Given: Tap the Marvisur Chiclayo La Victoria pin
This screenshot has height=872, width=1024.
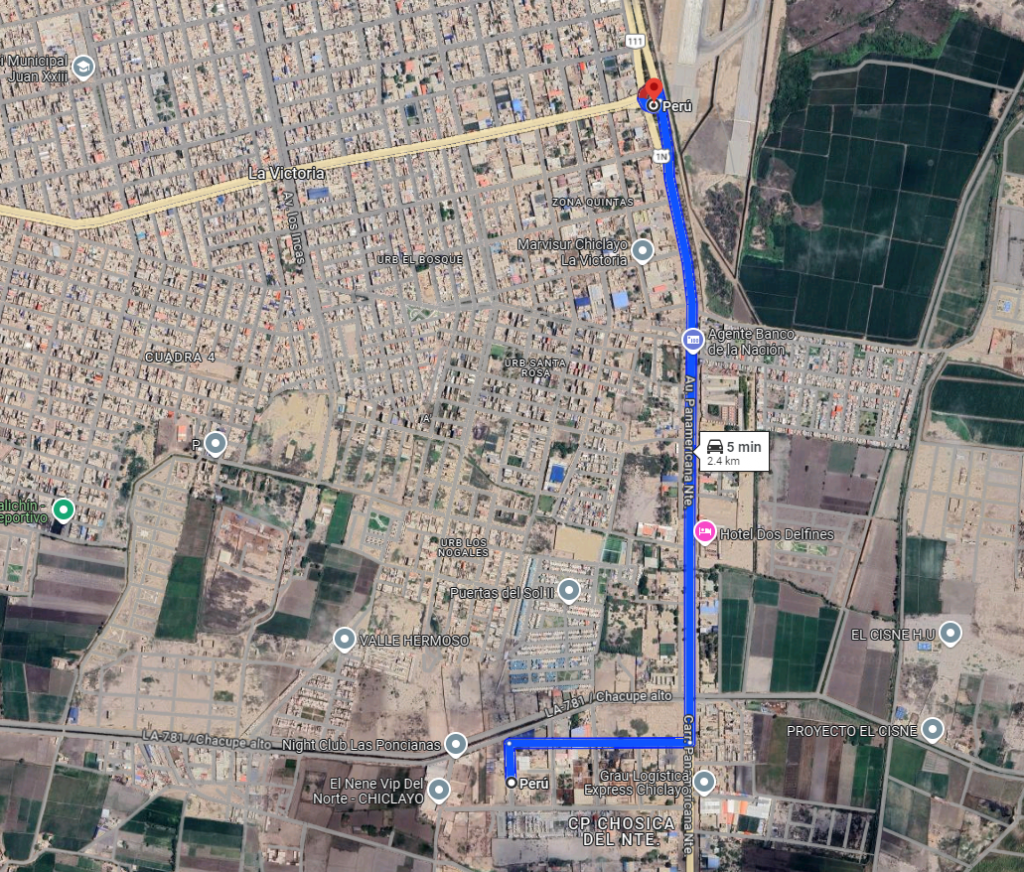Looking at the screenshot, I should click(643, 250).
